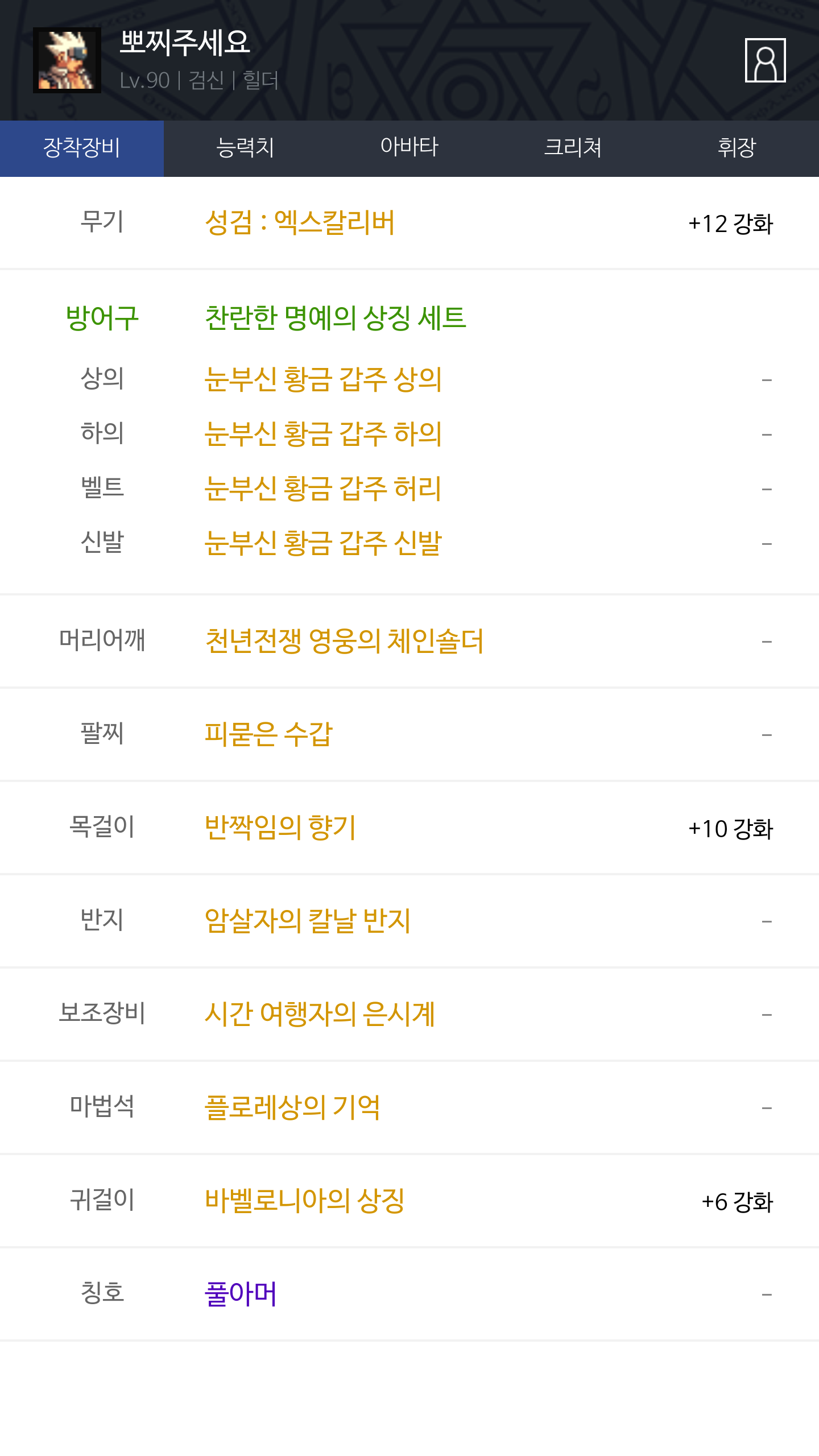Select the 장착장비 tab
819x1456 pixels.
(x=82, y=148)
